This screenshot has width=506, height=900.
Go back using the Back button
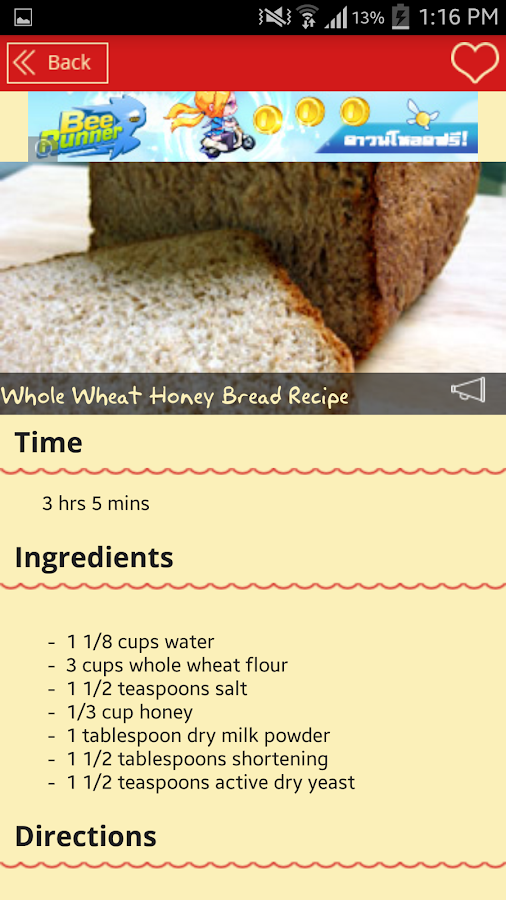coord(57,63)
